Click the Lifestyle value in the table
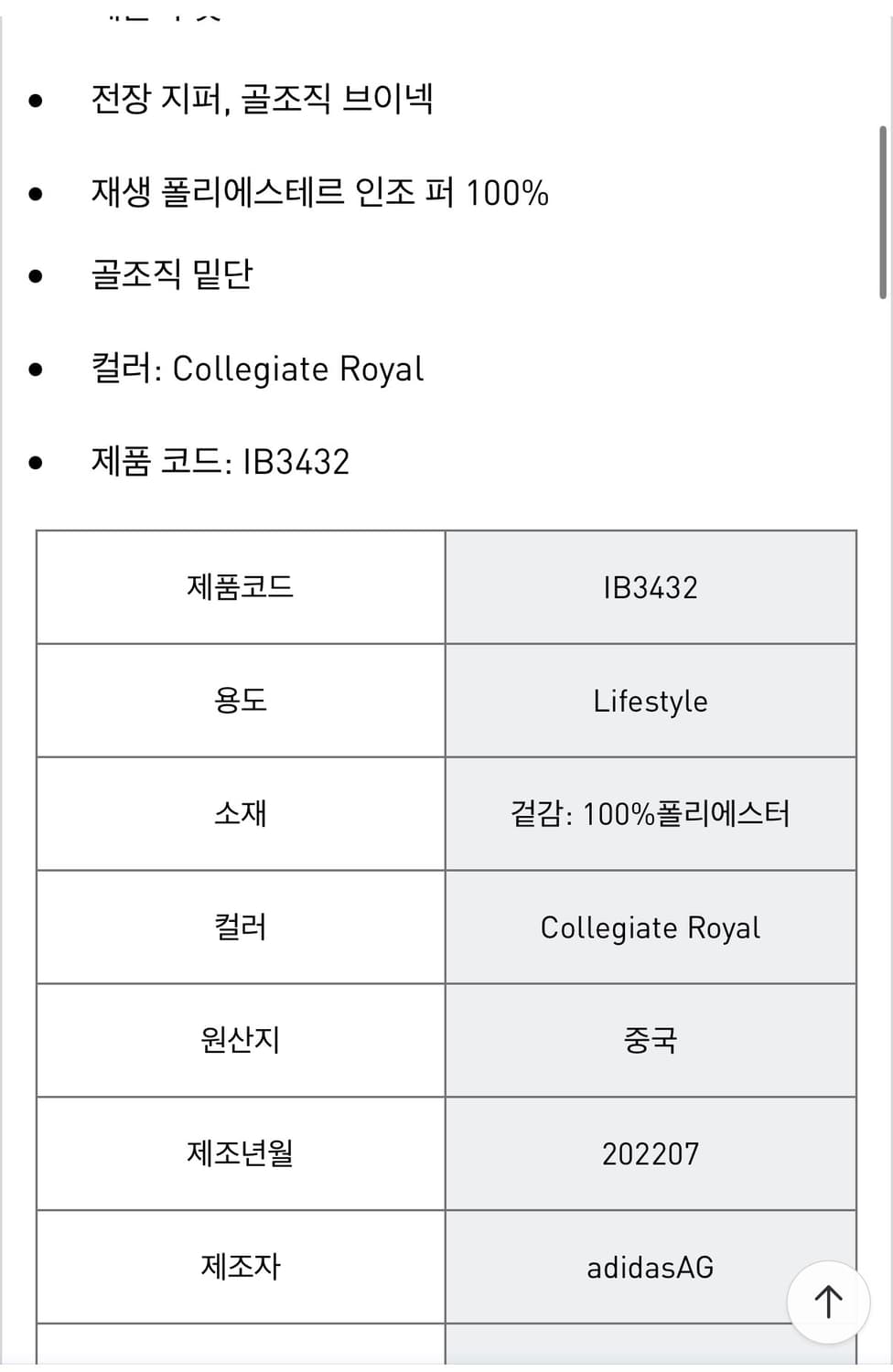This screenshot has height=1372, width=893. 651,701
